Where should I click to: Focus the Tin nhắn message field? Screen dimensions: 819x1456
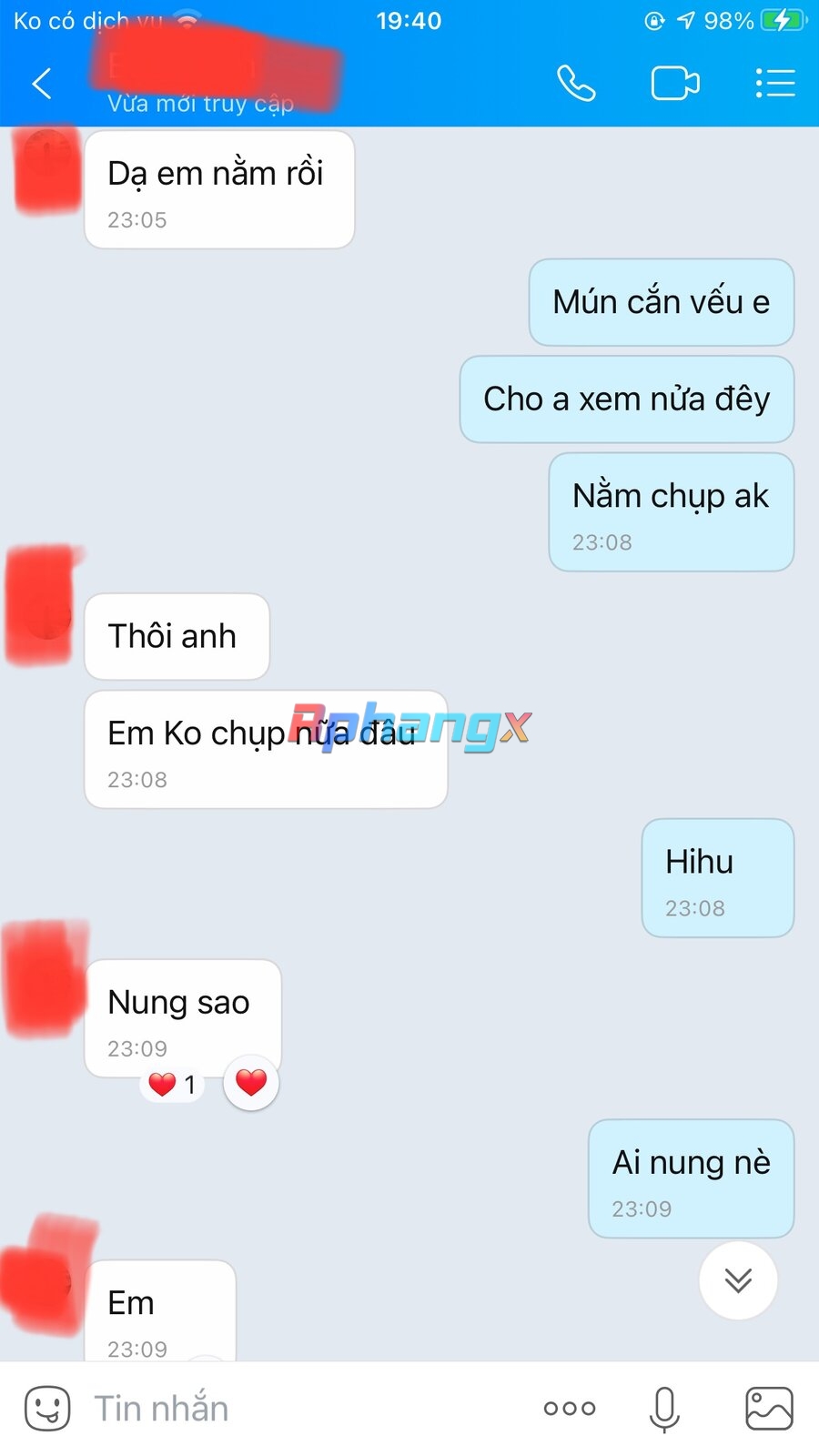[x=300, y=1409]
